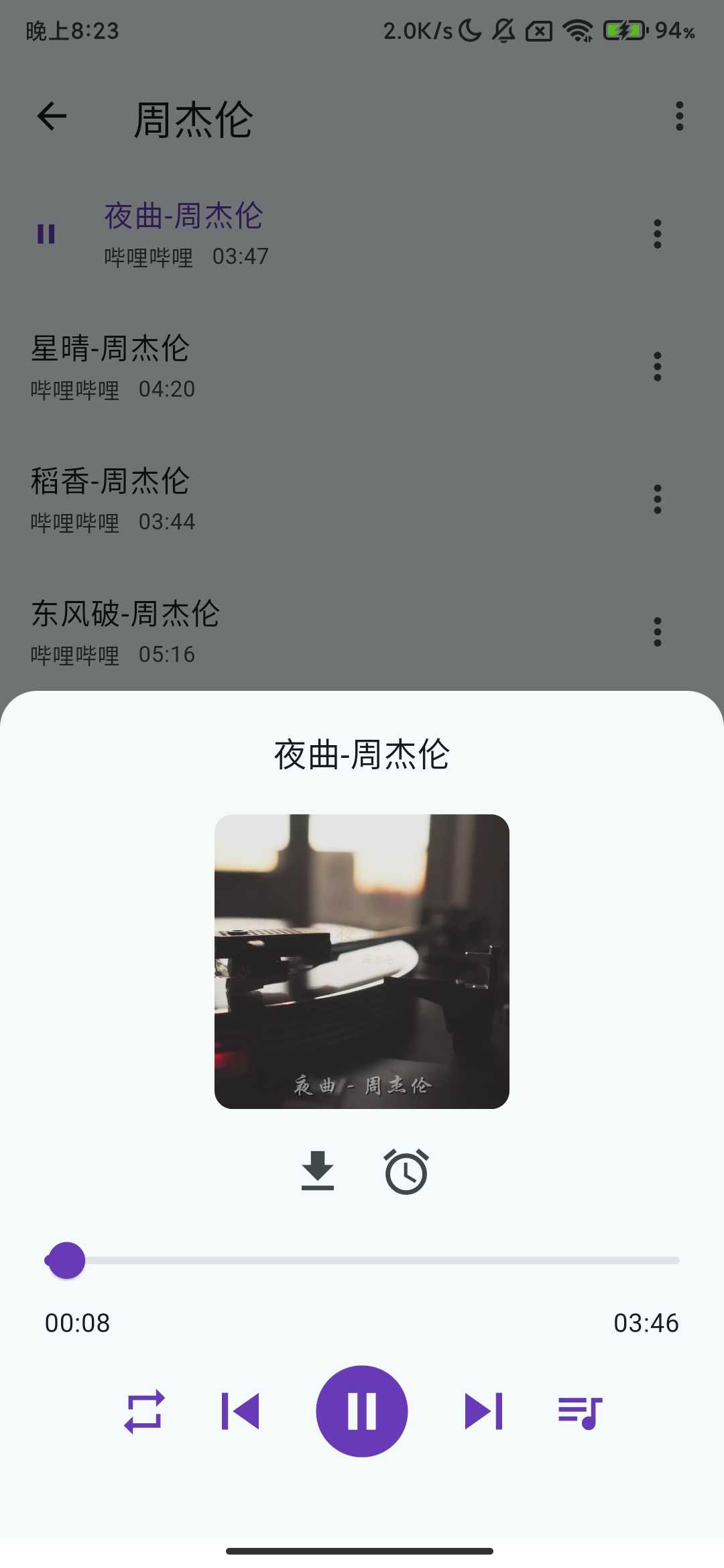Open the playback queue list
The image size is (724, 1568).
580,1412
